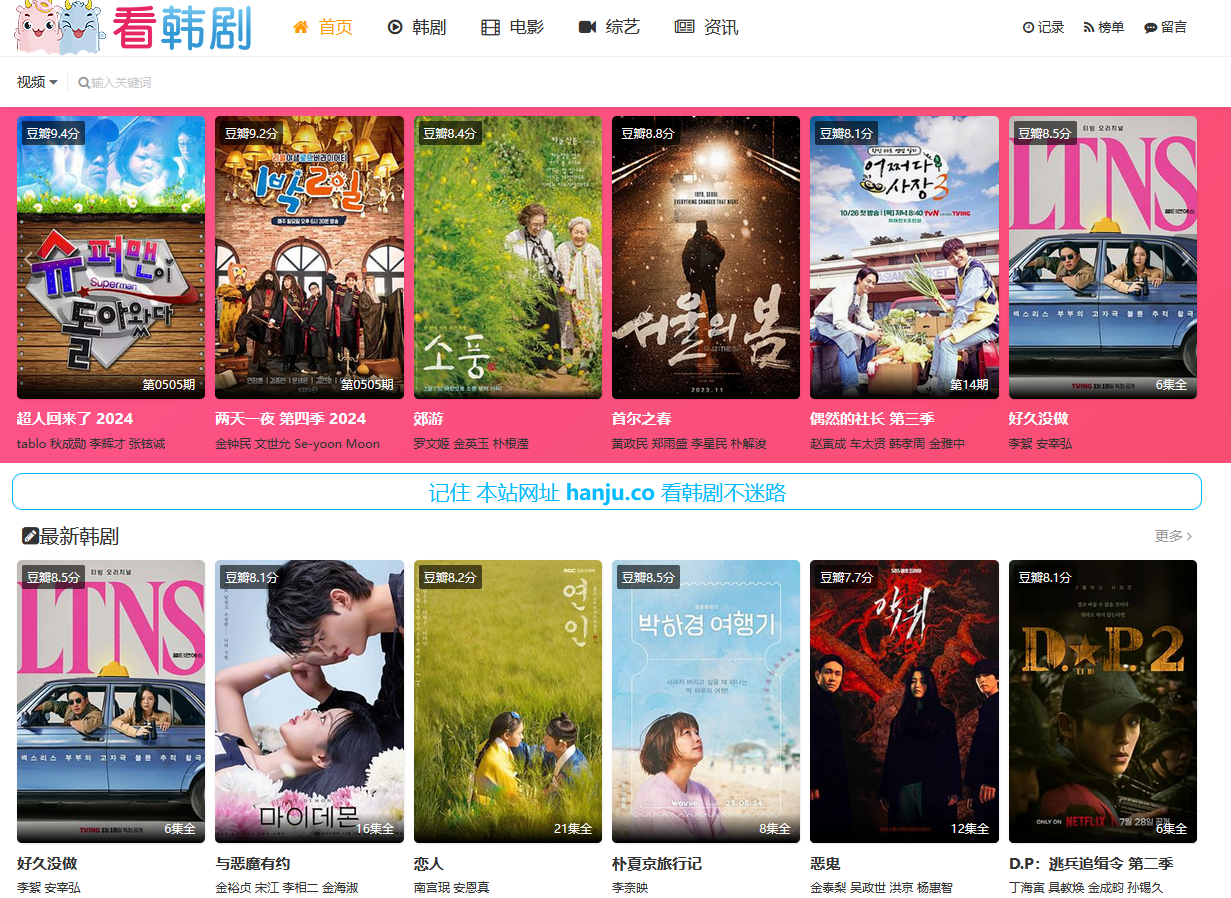This screenshot has height=898, width=1231.
Task: Open the 超人回来了 2024 poster
Action: coord(111,257)
